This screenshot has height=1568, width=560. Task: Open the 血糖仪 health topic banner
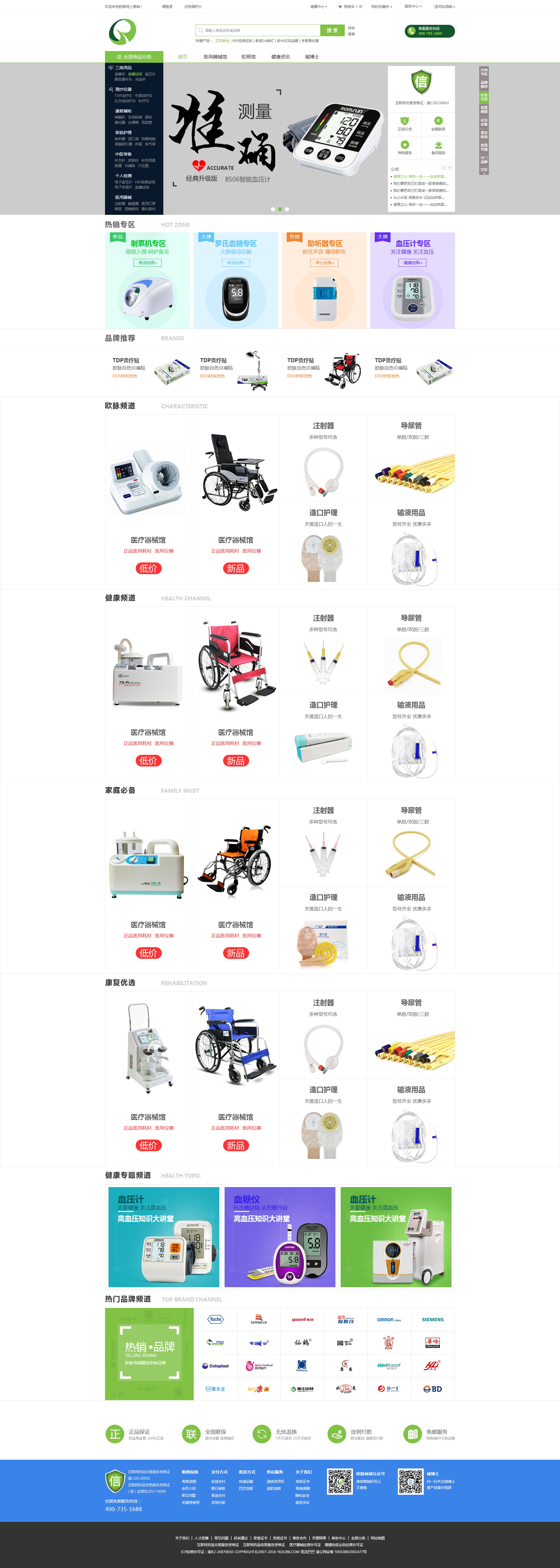click(x=280, y=1237)
